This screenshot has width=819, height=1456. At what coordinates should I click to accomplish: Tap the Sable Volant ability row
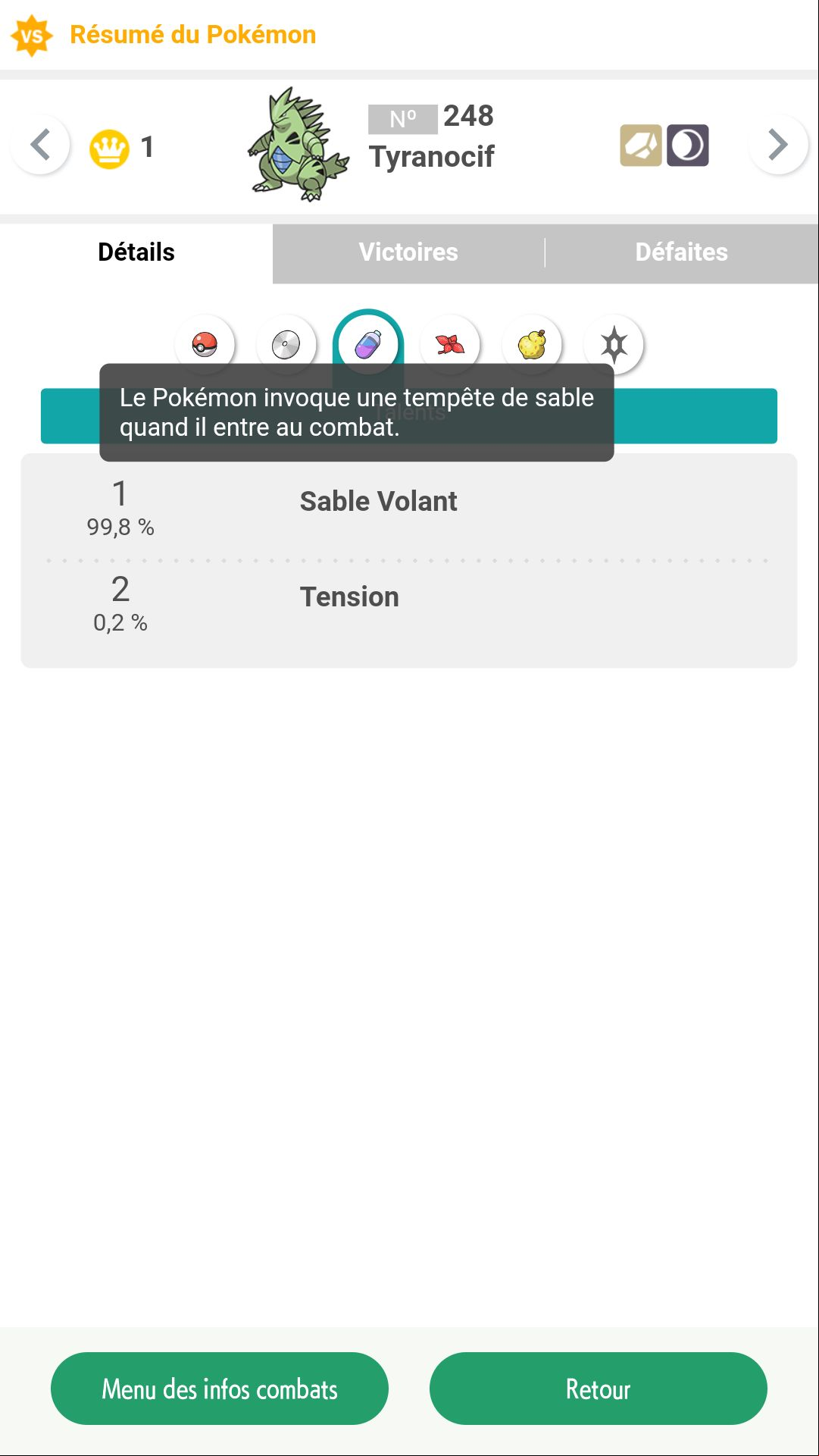point(409,508)
